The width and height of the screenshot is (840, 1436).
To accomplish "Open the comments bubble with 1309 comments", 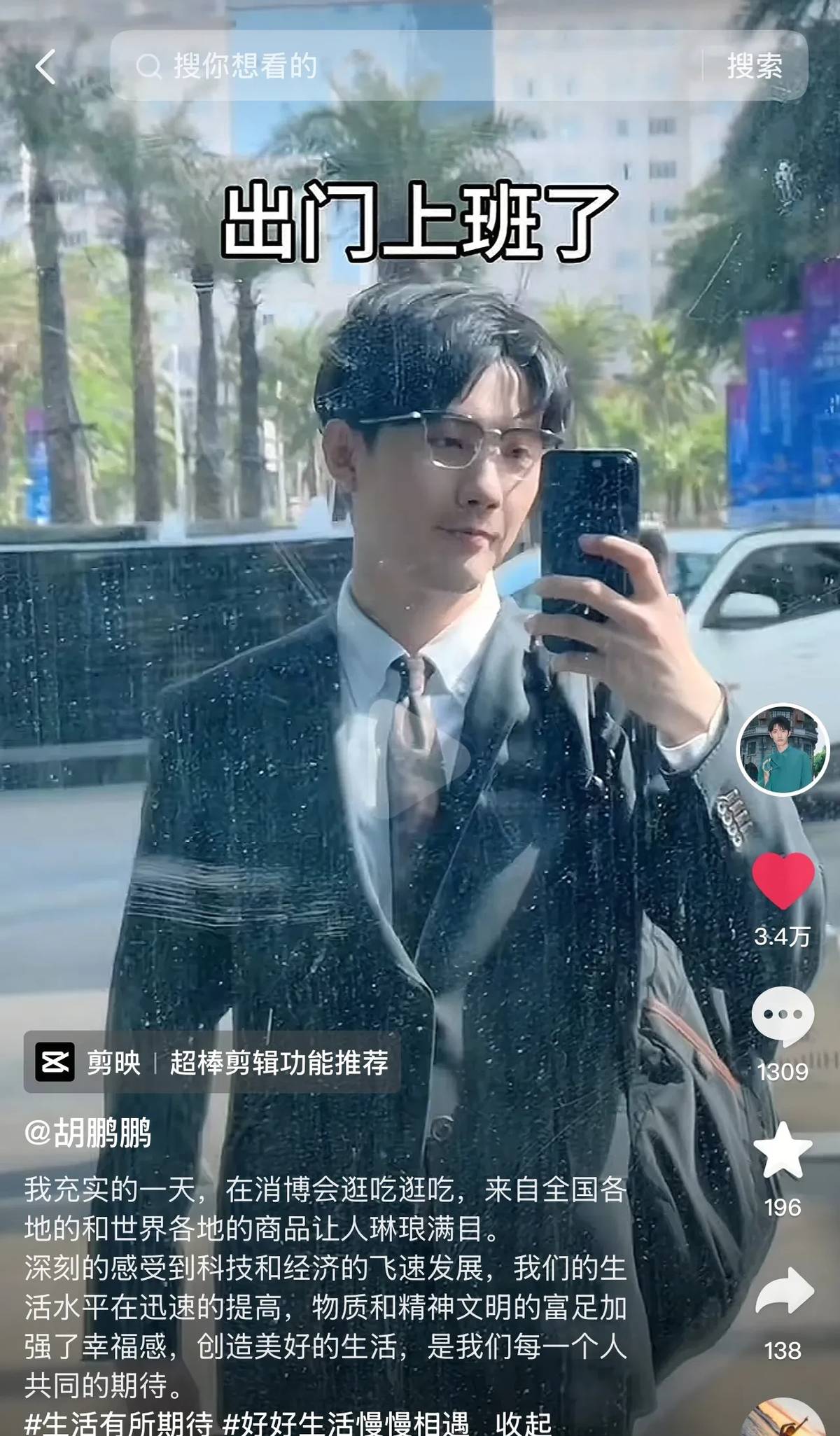I will (783, 1015).
